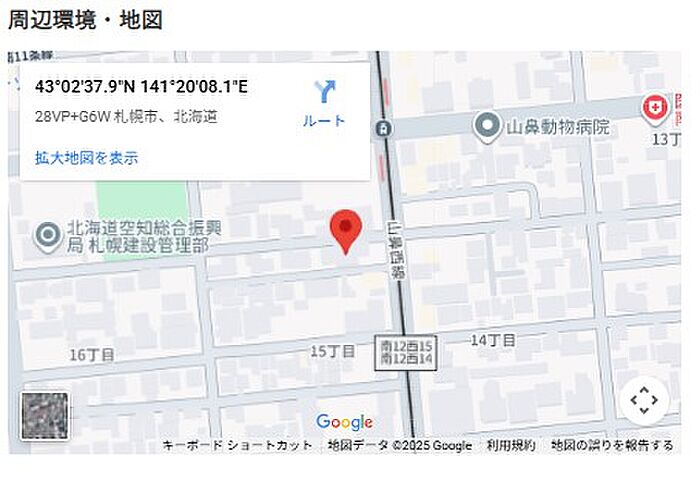Open the 拡大地図を表示 link
700x479 pixels.
[x=87, y=158]
